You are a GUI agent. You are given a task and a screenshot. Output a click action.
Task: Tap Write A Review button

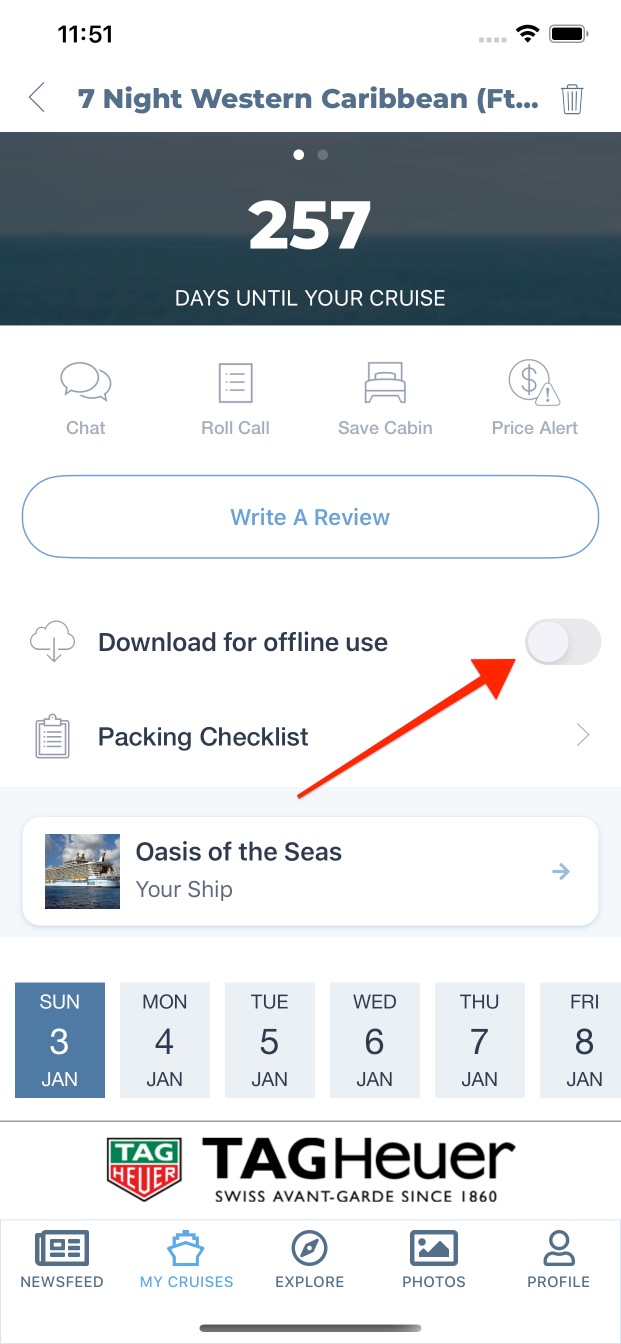310,517
